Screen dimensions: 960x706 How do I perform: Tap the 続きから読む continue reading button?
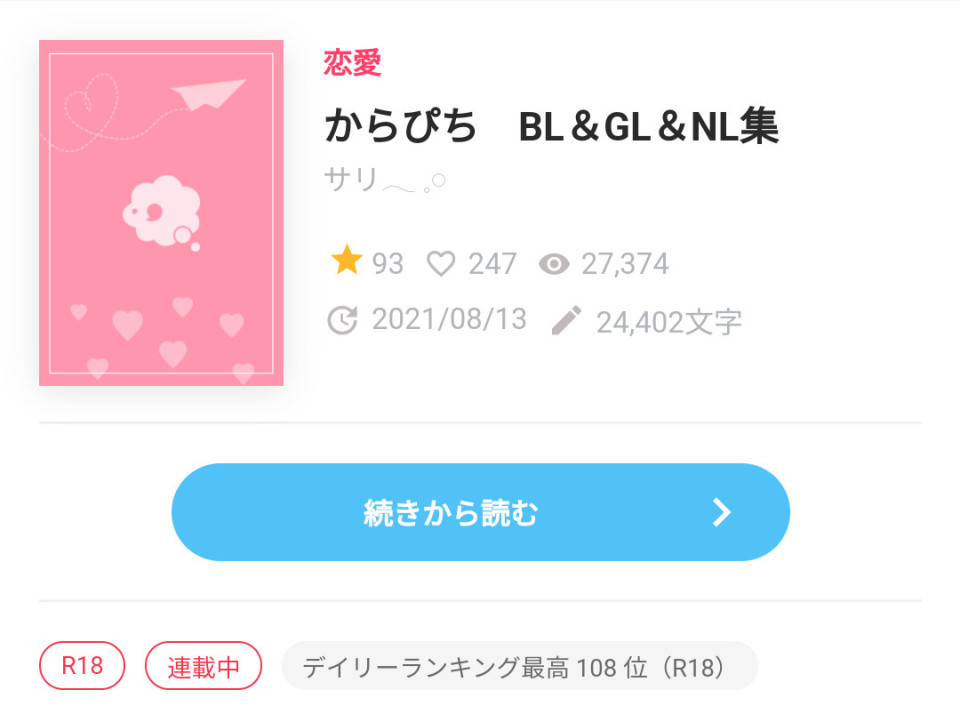click(x=480, y=512)
